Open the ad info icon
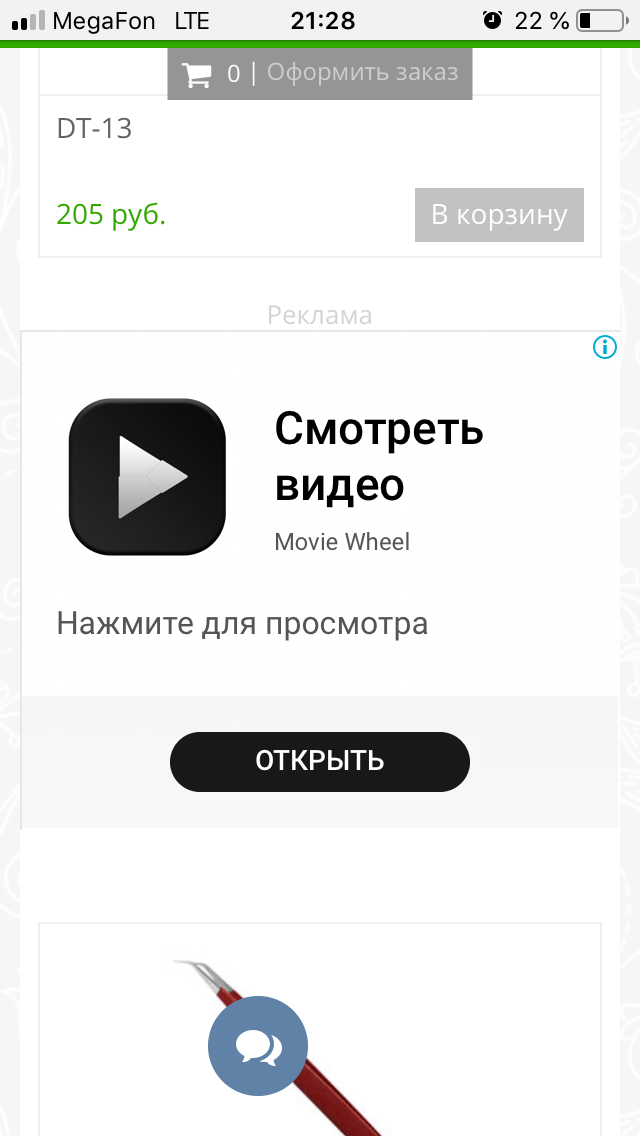 [x=604, y=348]
